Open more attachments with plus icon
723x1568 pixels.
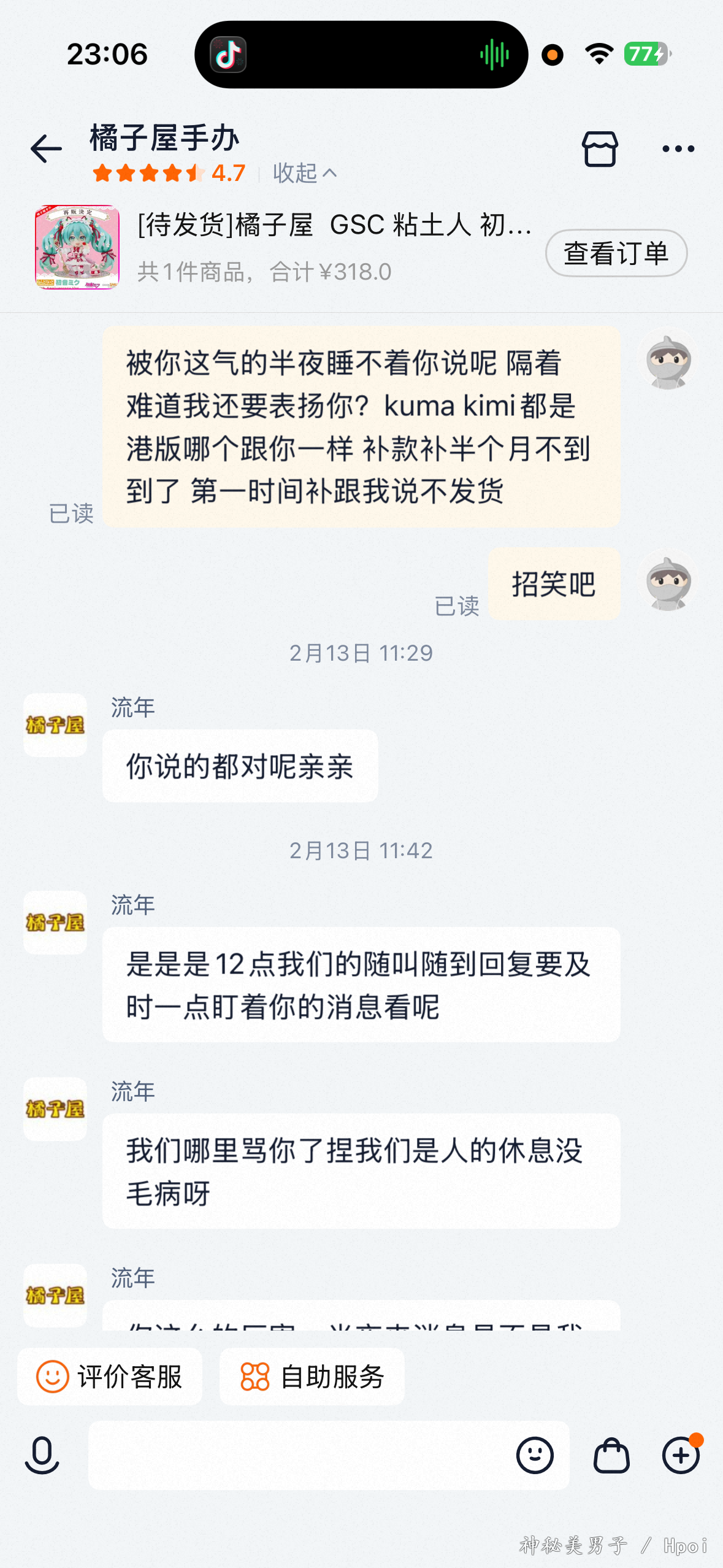pos(681,1455)
